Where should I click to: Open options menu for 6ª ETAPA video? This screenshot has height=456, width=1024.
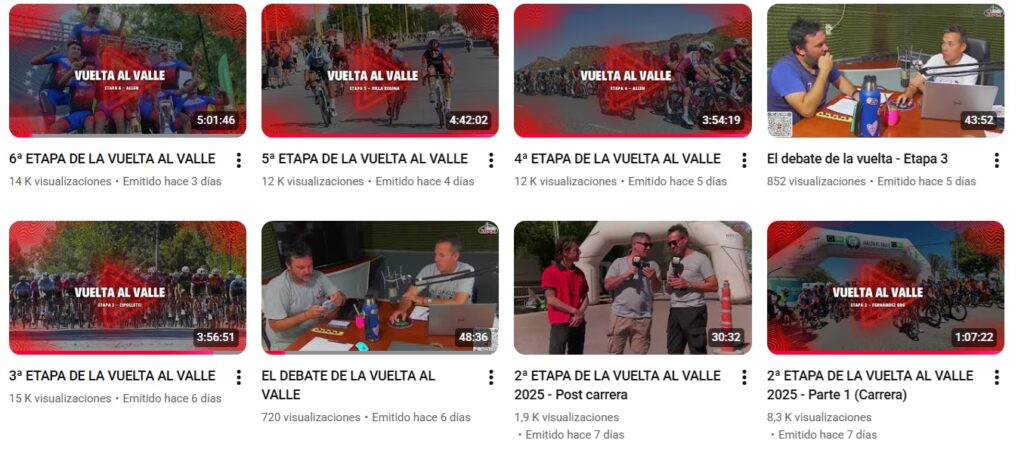(238, 160)
